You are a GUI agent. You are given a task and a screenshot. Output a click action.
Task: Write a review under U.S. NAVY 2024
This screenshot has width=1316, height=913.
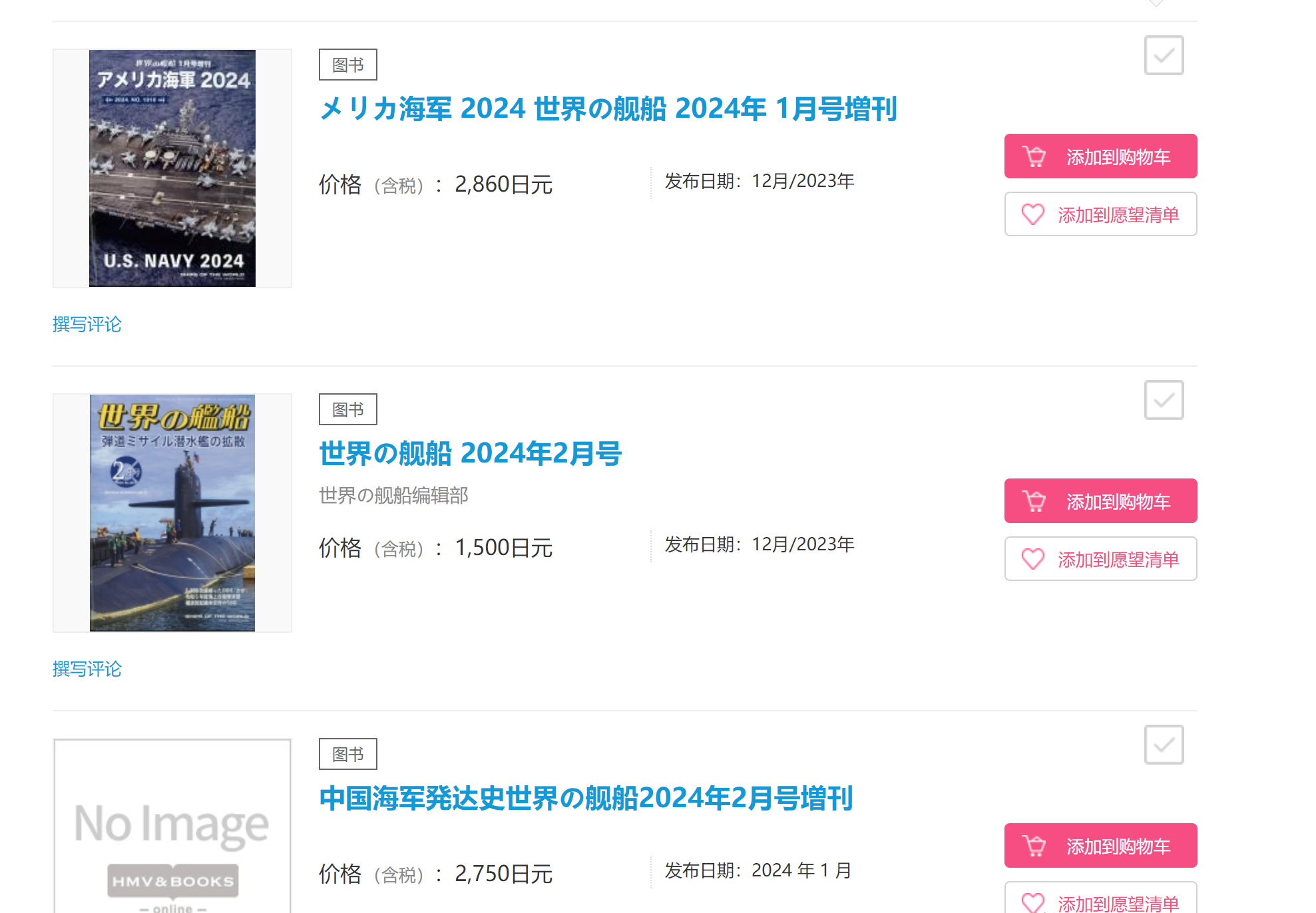(x=87, y=324)
